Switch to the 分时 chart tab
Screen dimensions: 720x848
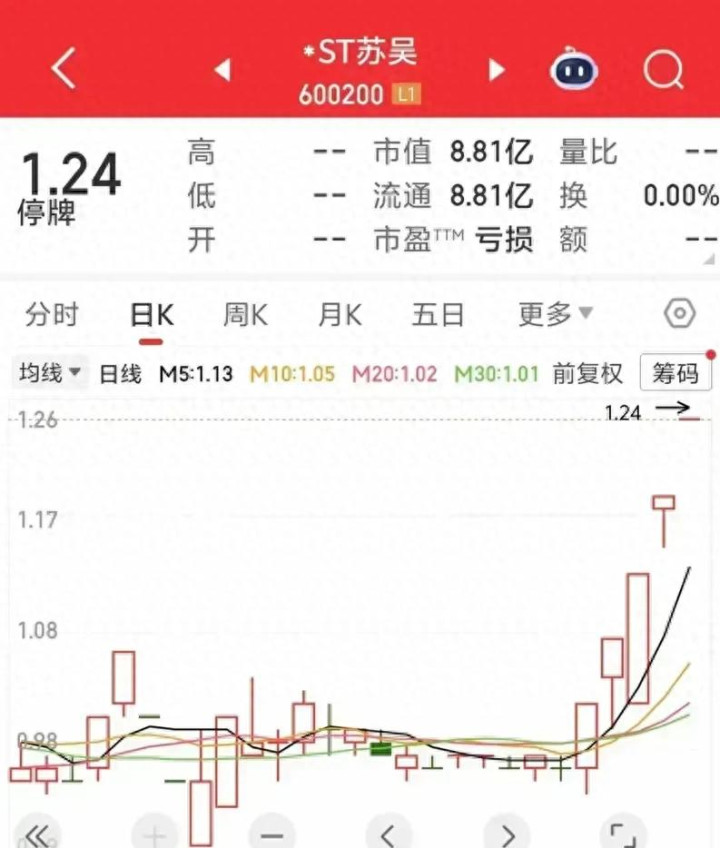(51, 315)
